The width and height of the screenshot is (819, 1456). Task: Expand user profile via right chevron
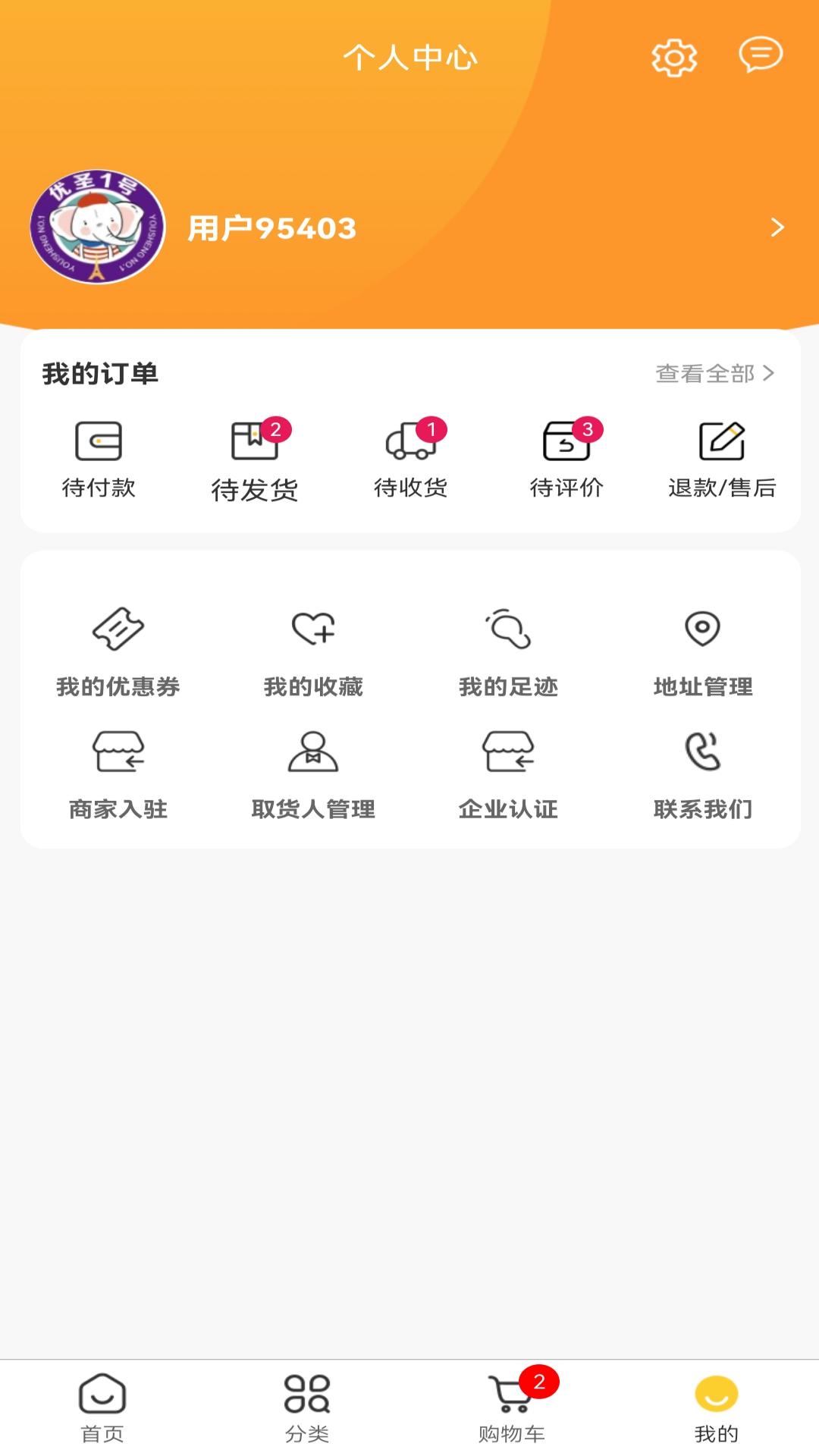pyautogui.click(x=777, y=227)
